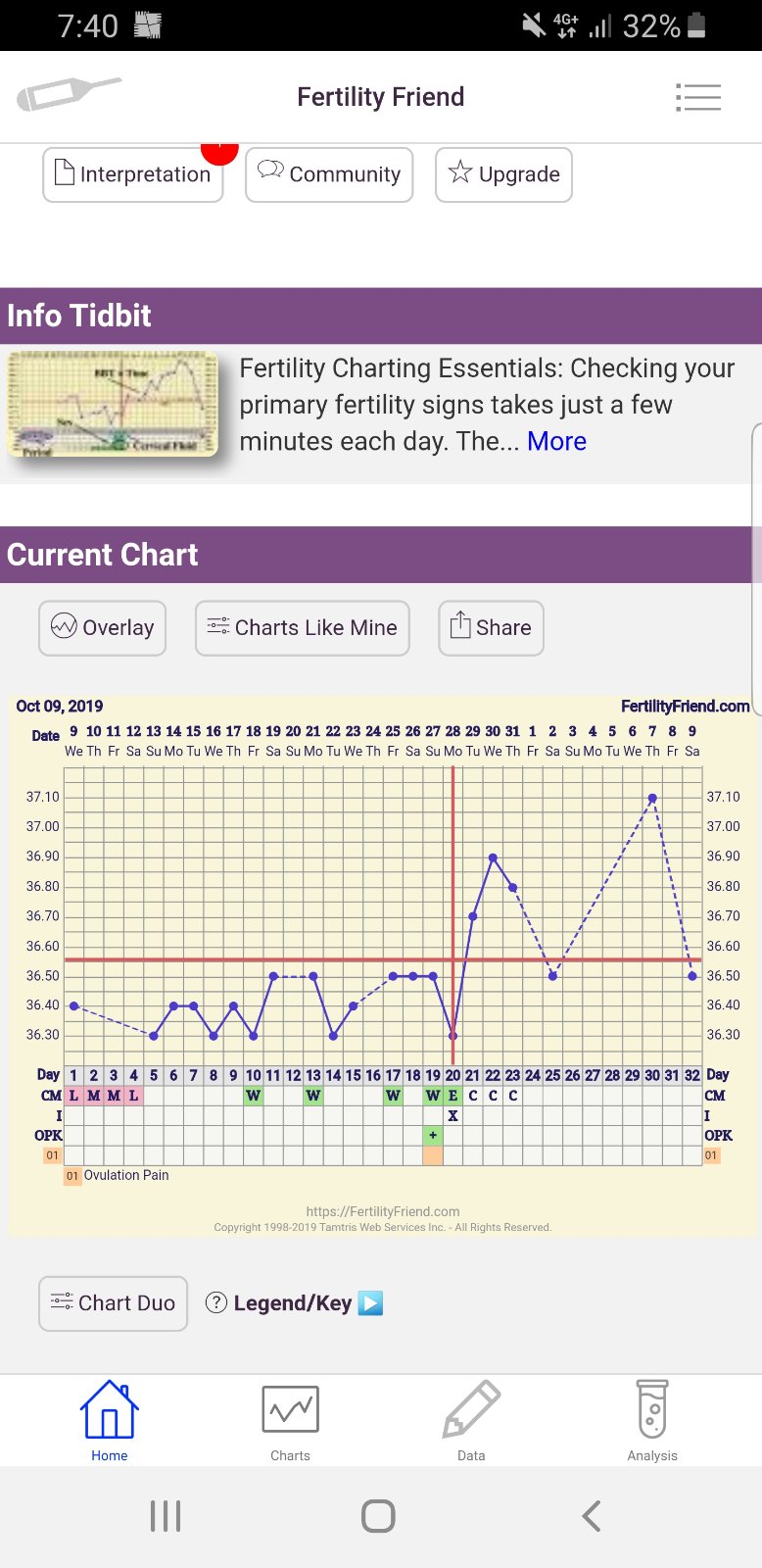Viewport: 762px width, 1568px height.
Task: Open the Interpretation button
Action: (133, 174)
